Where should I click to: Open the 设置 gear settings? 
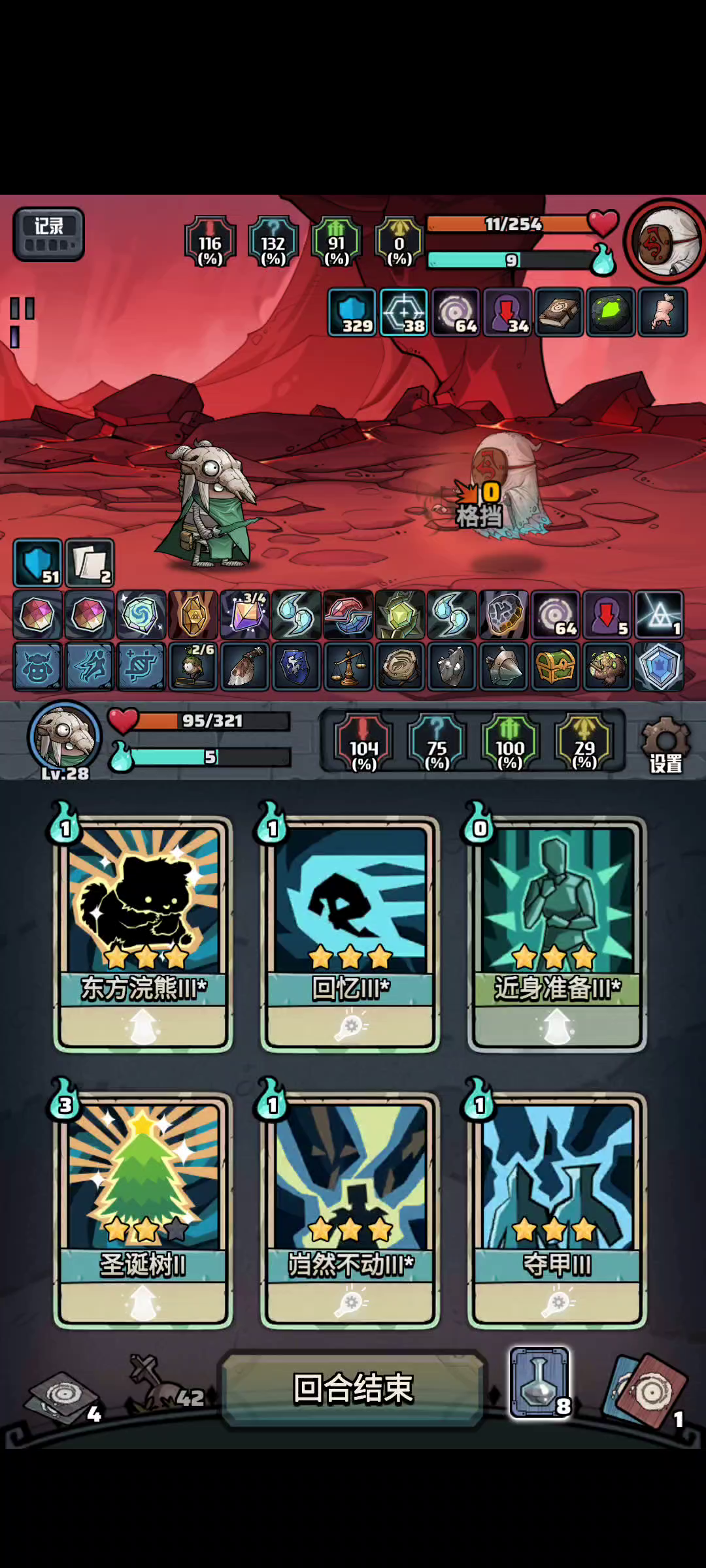point(665,745)
